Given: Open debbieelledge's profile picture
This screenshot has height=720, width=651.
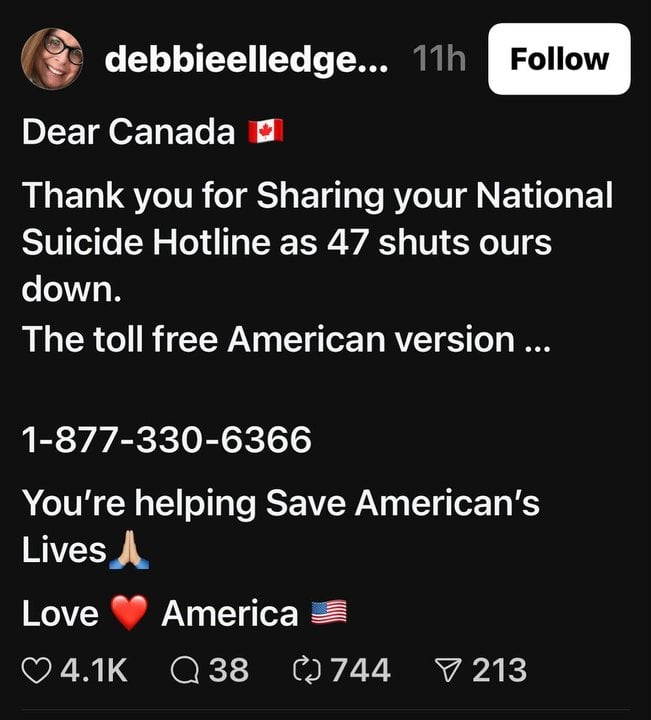Looking at the screenshot, I should (53, 60).
